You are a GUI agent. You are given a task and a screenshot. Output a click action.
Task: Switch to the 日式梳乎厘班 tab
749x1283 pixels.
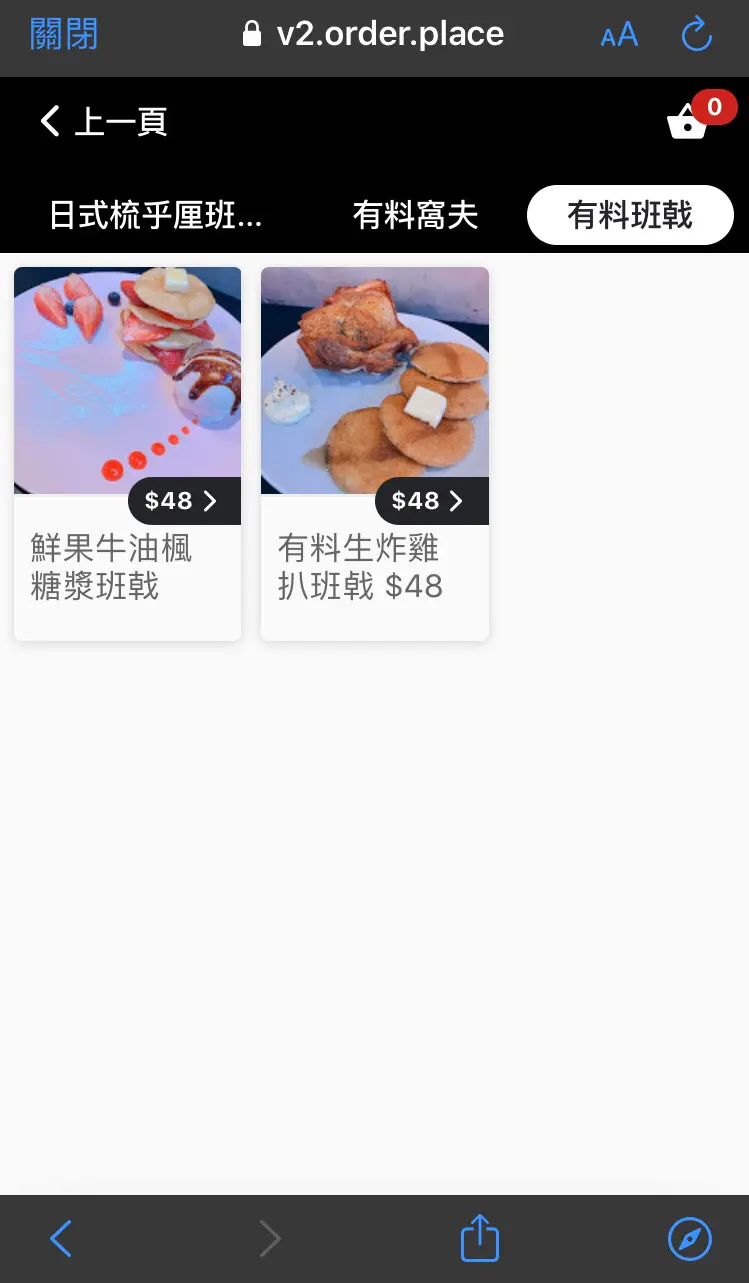pyautogui.click(x=156, y=215)
